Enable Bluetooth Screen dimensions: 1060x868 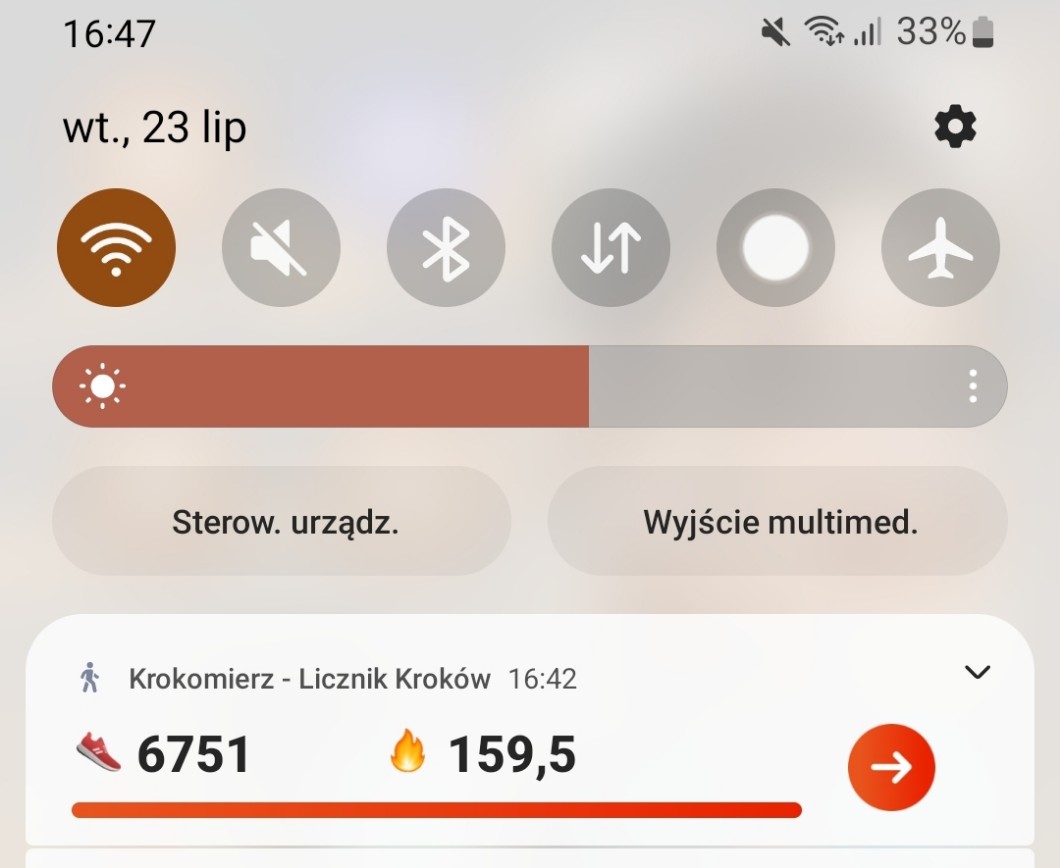(x=446, y=247)
